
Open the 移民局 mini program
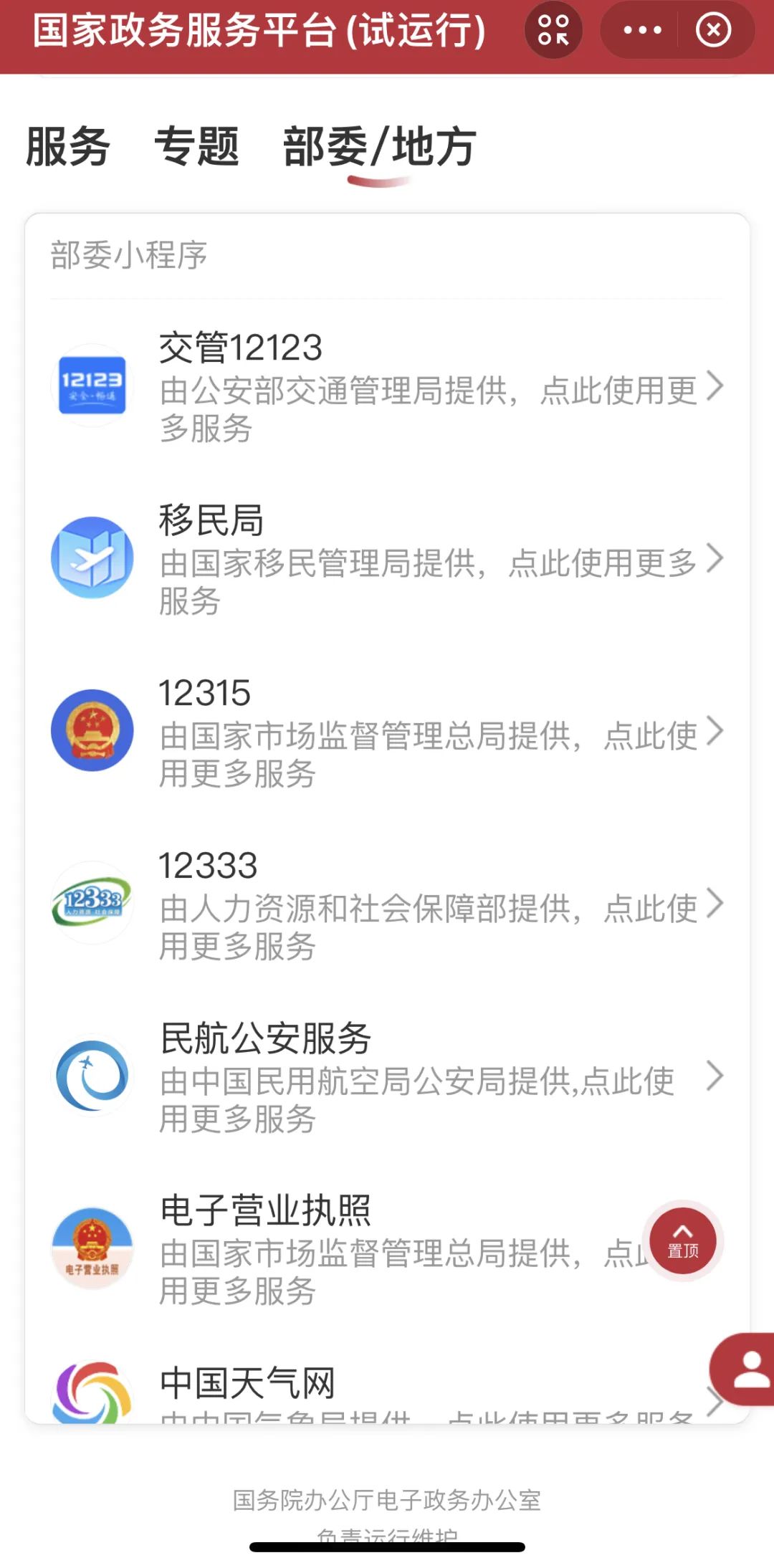coord(387,558)
